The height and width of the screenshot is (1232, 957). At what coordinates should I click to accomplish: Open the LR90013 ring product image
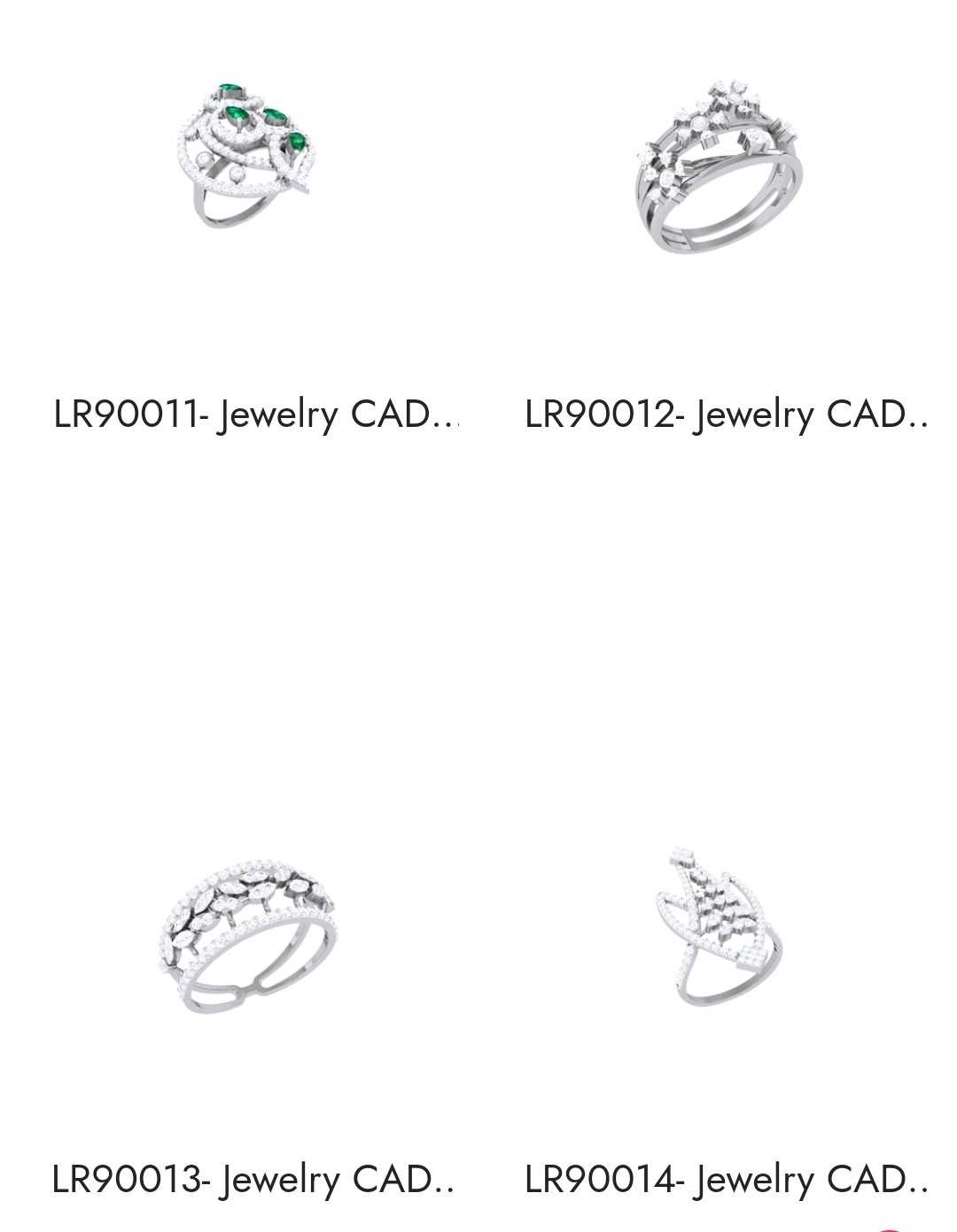(249, 934)
